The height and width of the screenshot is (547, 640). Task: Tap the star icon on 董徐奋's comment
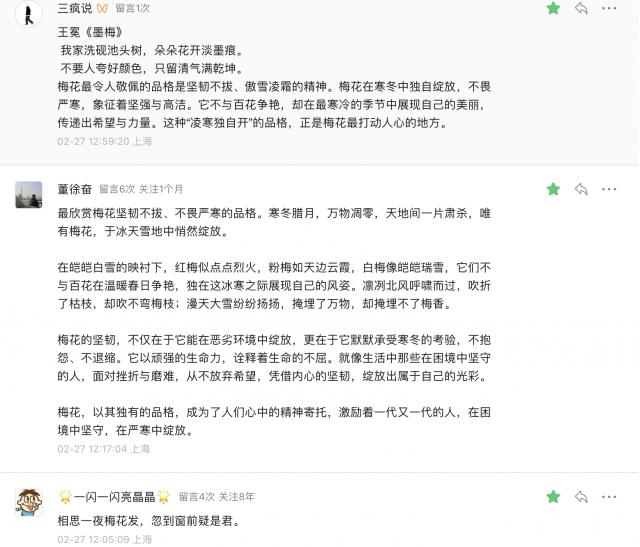coord(553,188)
